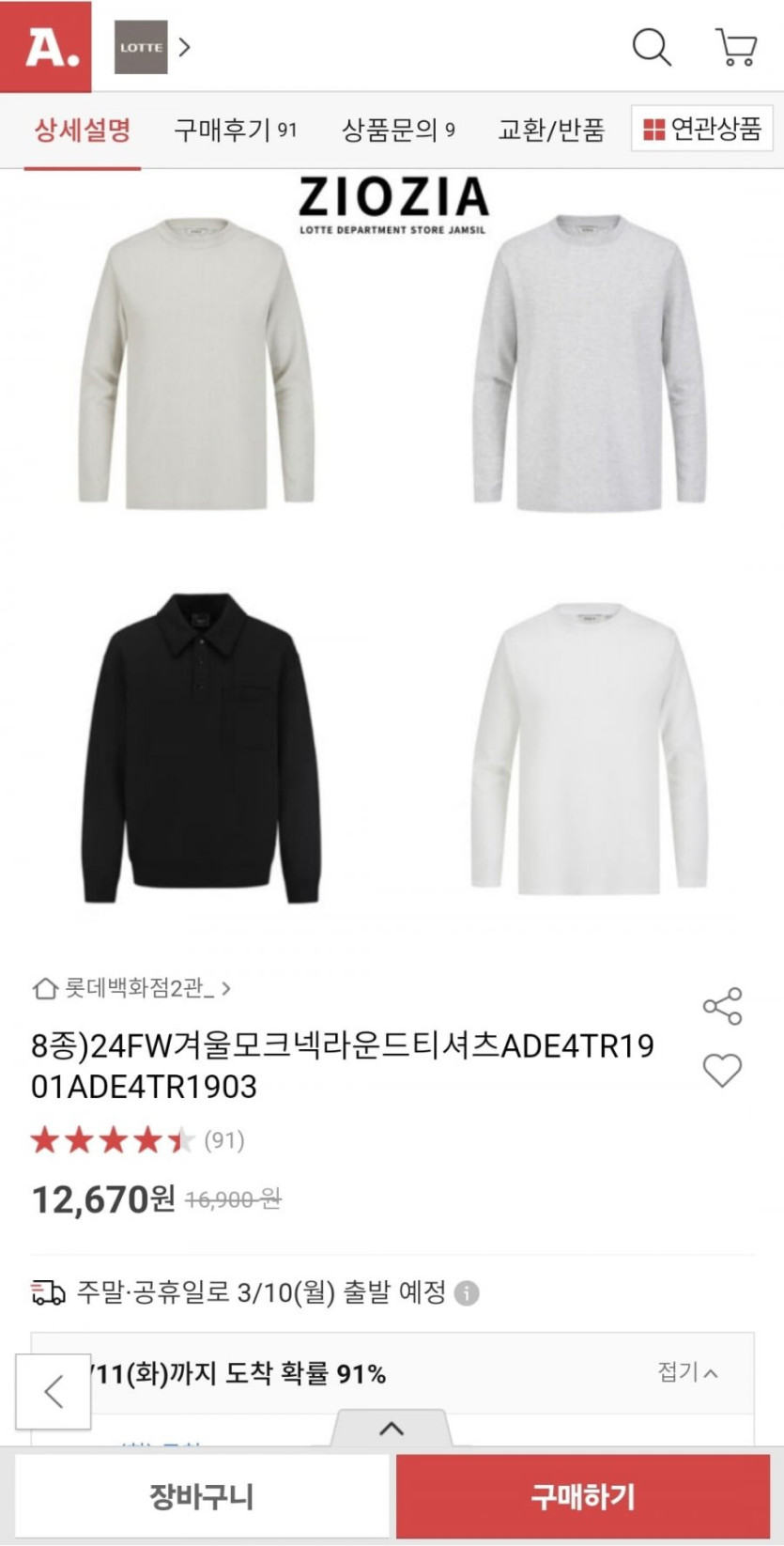The width and height of the screenshot is (784, 1546).
Task: Open the shopping cart
Action: [736, 46]
